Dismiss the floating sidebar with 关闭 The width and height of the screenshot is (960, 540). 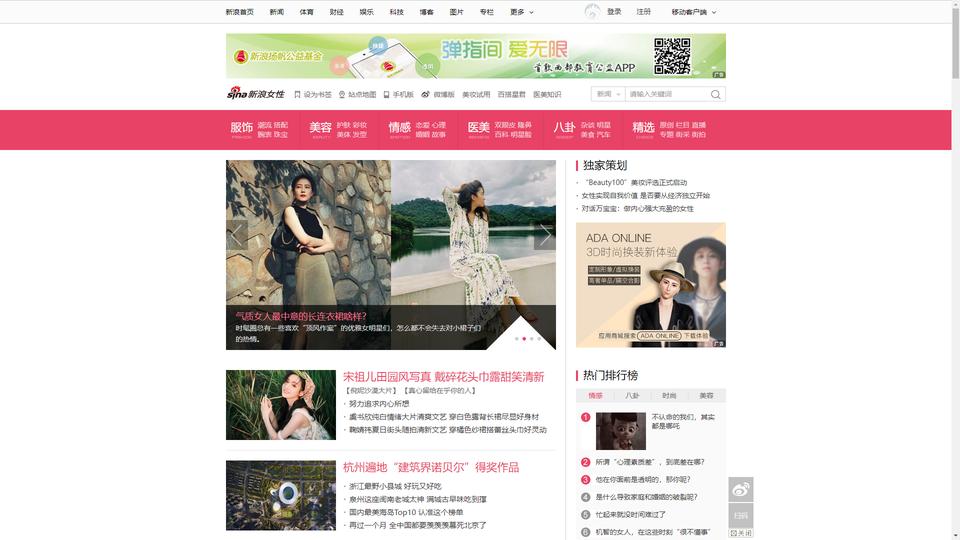[x=741, y=533]
